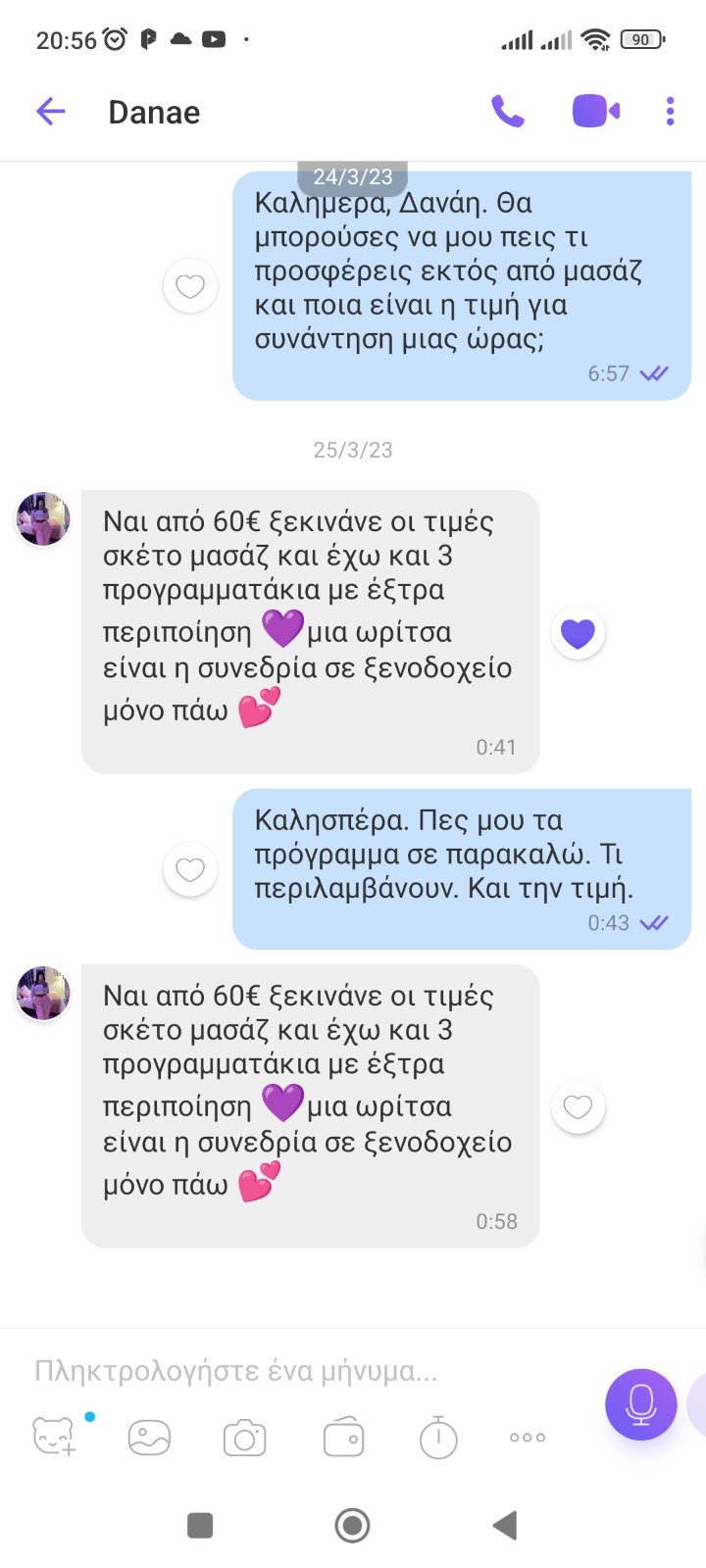Open the three-dot overflow menu
Viewport: 706px width, 1568px height.
coord(671,112)
